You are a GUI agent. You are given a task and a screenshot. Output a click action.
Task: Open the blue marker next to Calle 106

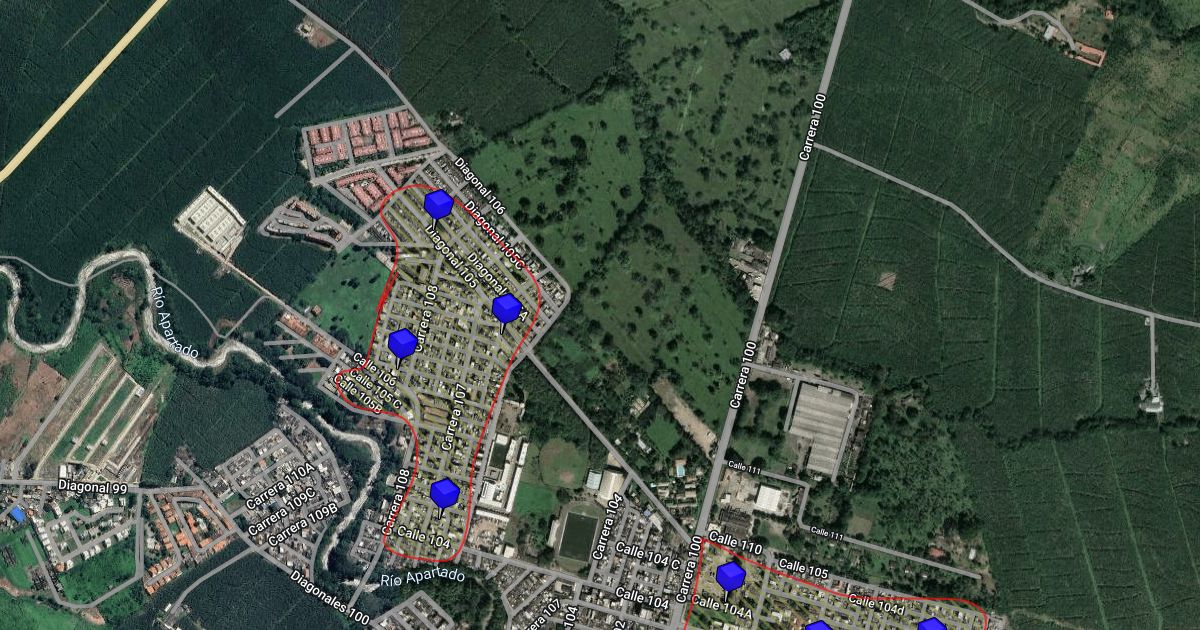tap(403, 344)
